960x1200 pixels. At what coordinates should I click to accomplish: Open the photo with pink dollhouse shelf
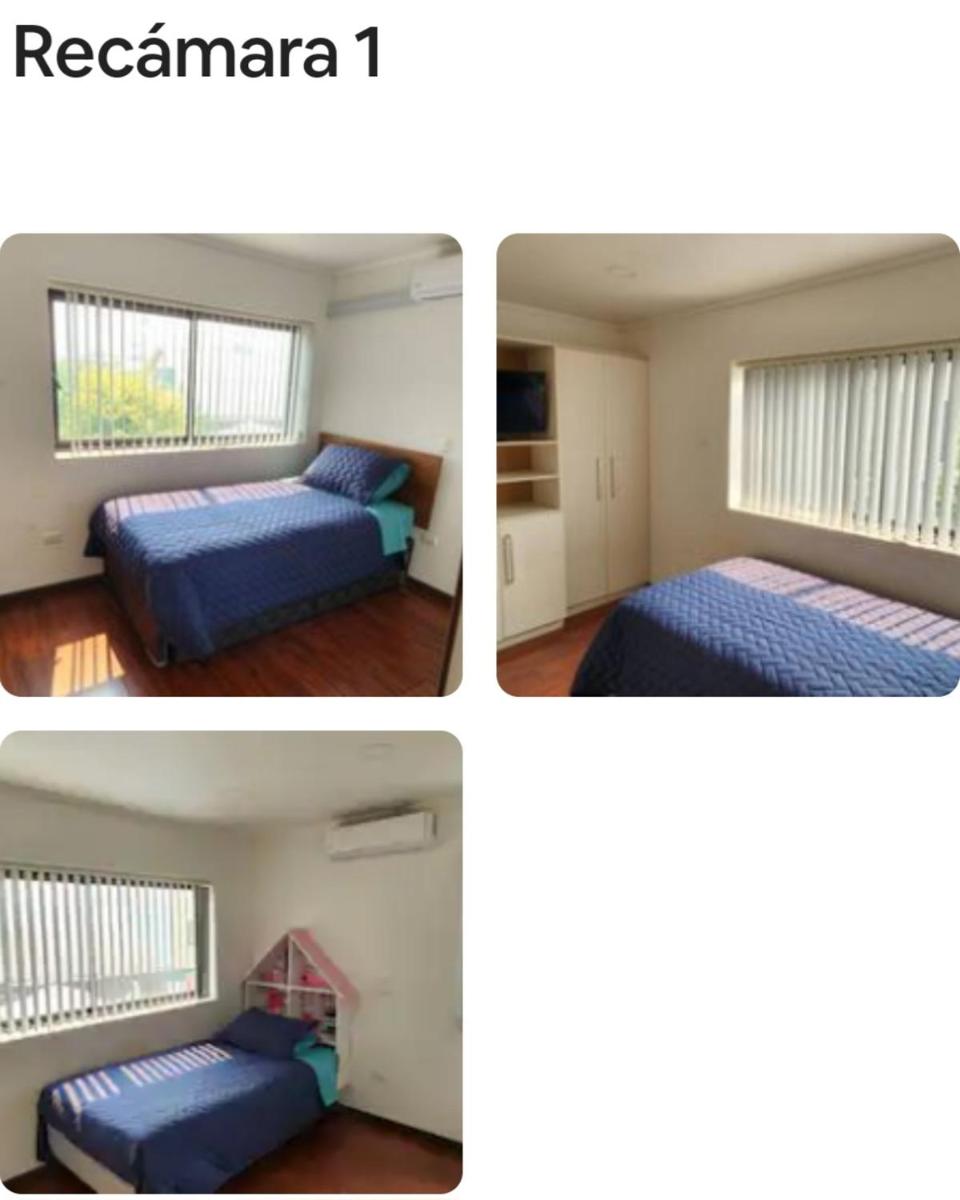pos(231,962)
